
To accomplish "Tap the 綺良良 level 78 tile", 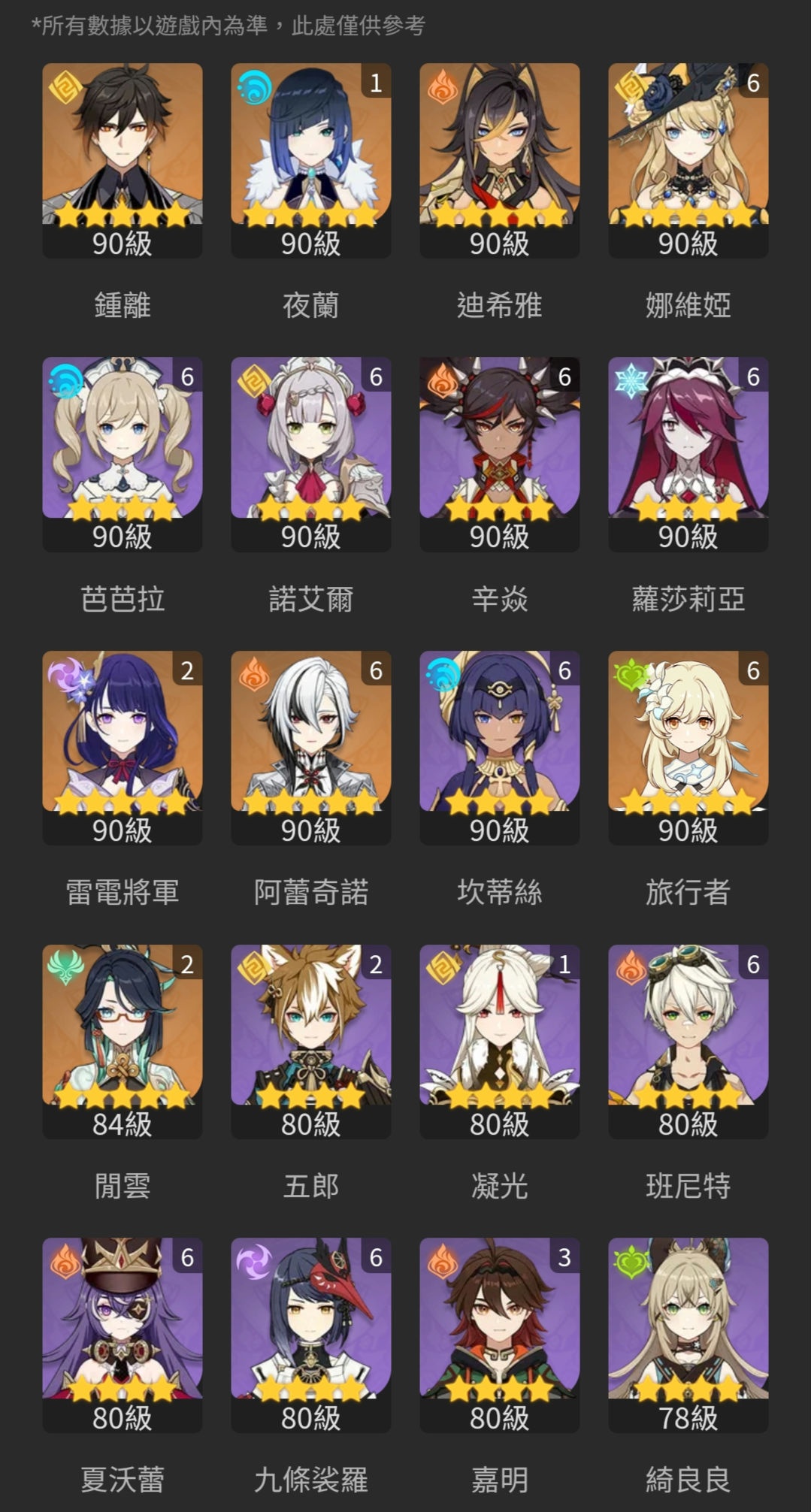I will pos(688,1335).
